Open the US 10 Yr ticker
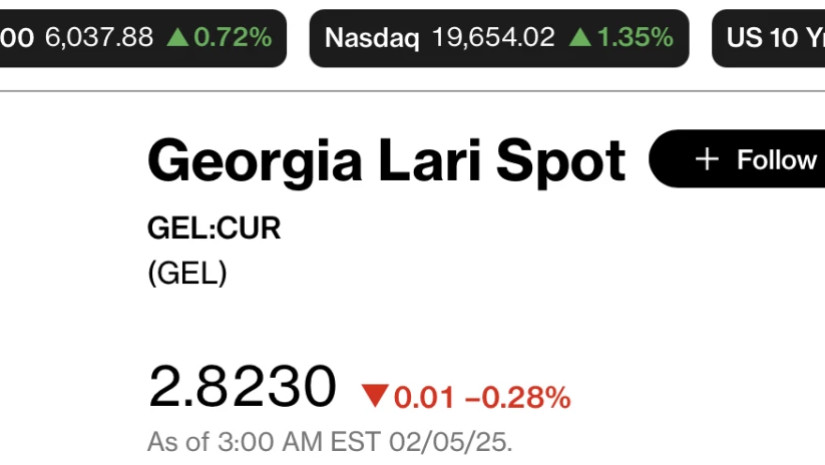The width and height of the screenshot is (825, 465). (769, 38)
